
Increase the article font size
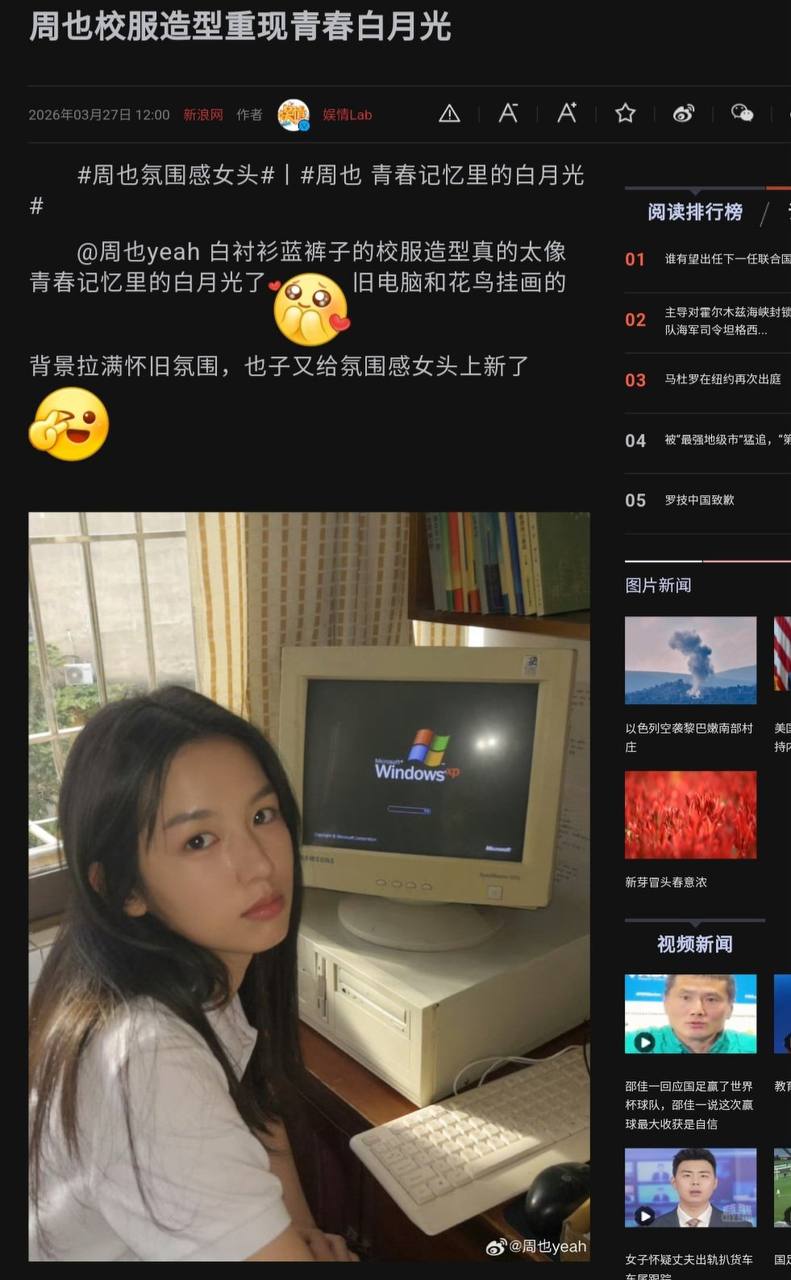(567, 113)
